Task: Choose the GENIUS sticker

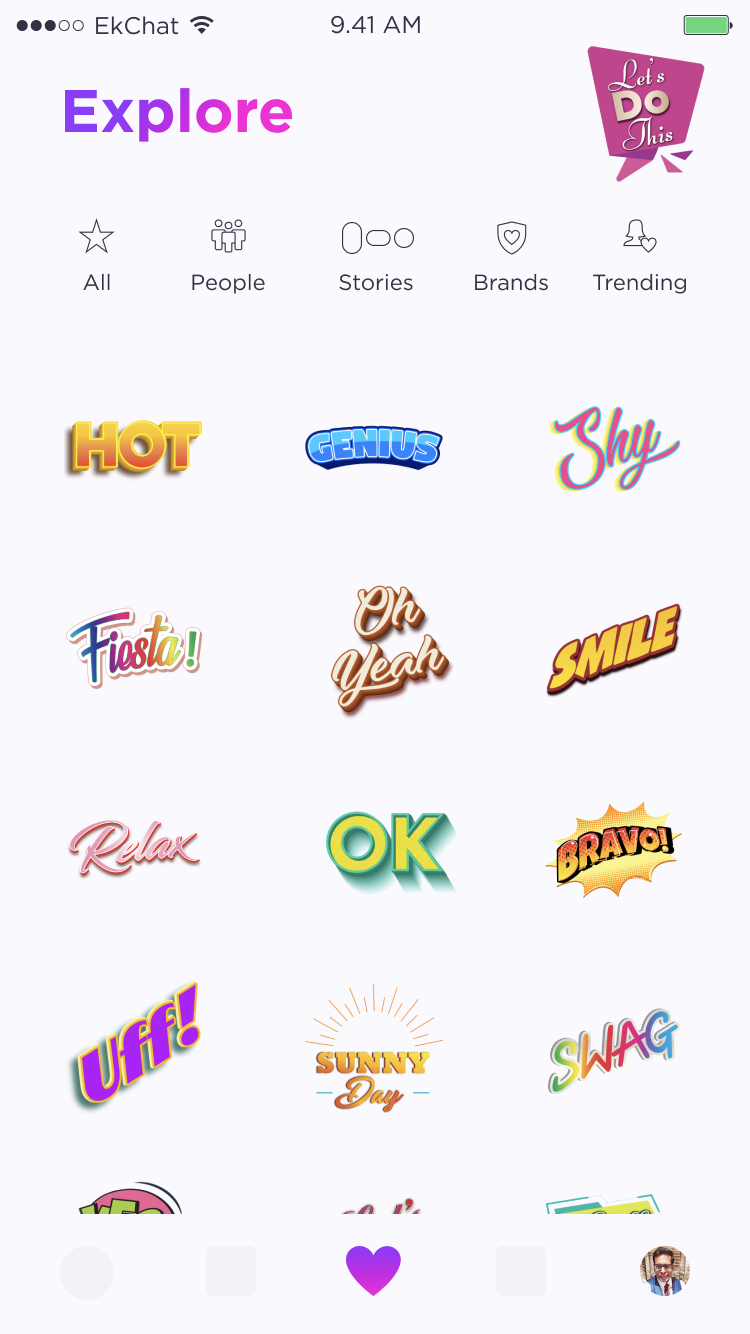Action: click(x=374, y=447)
